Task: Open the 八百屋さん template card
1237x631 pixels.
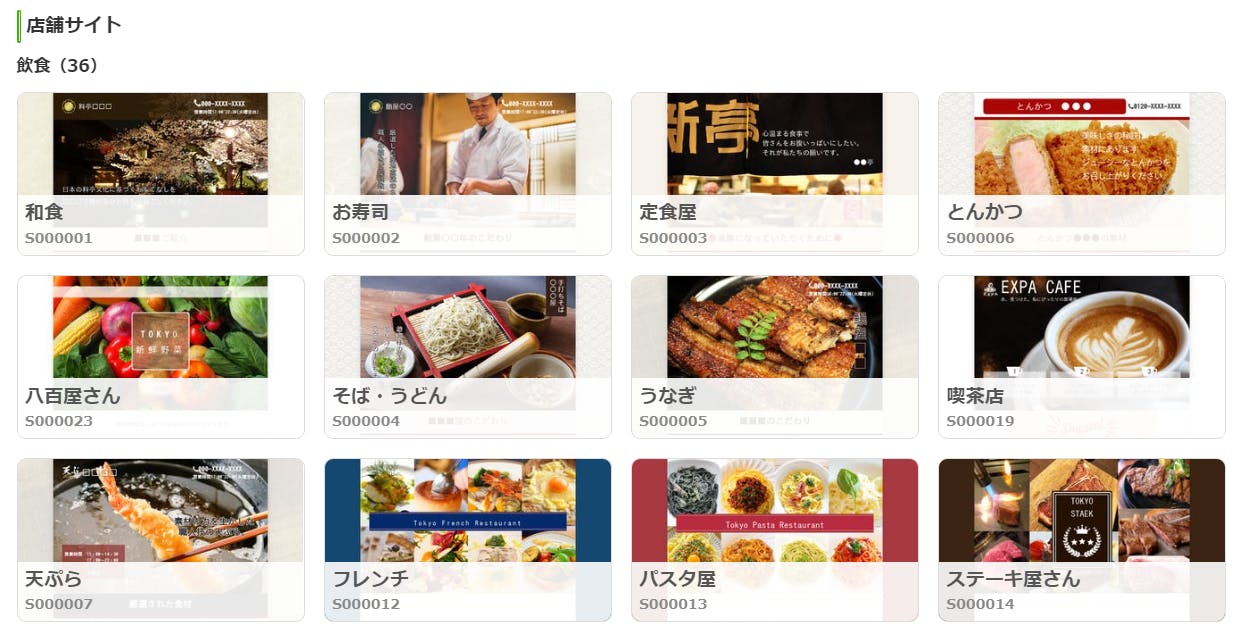Action: pos(160,356)
